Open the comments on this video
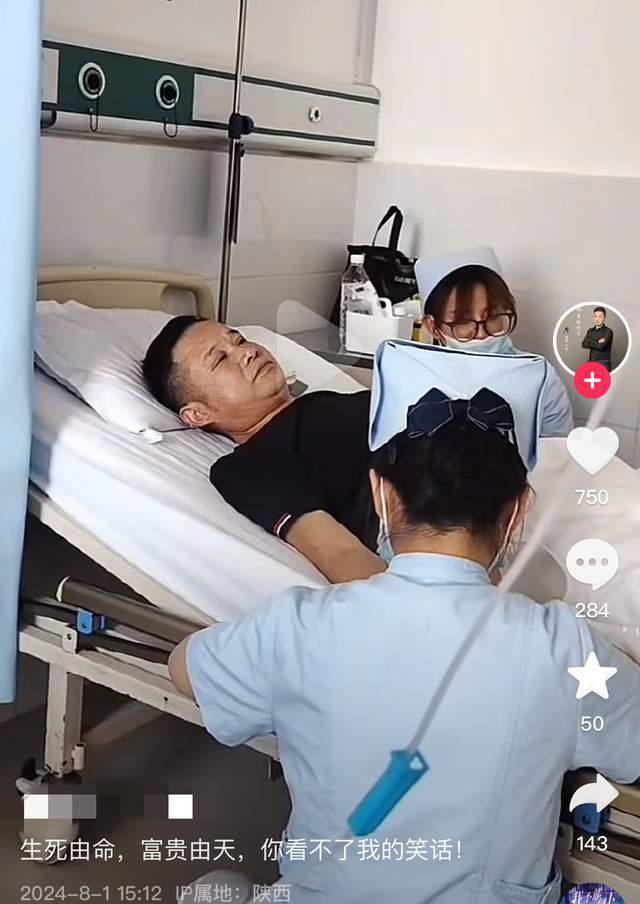 coord(592,564)
